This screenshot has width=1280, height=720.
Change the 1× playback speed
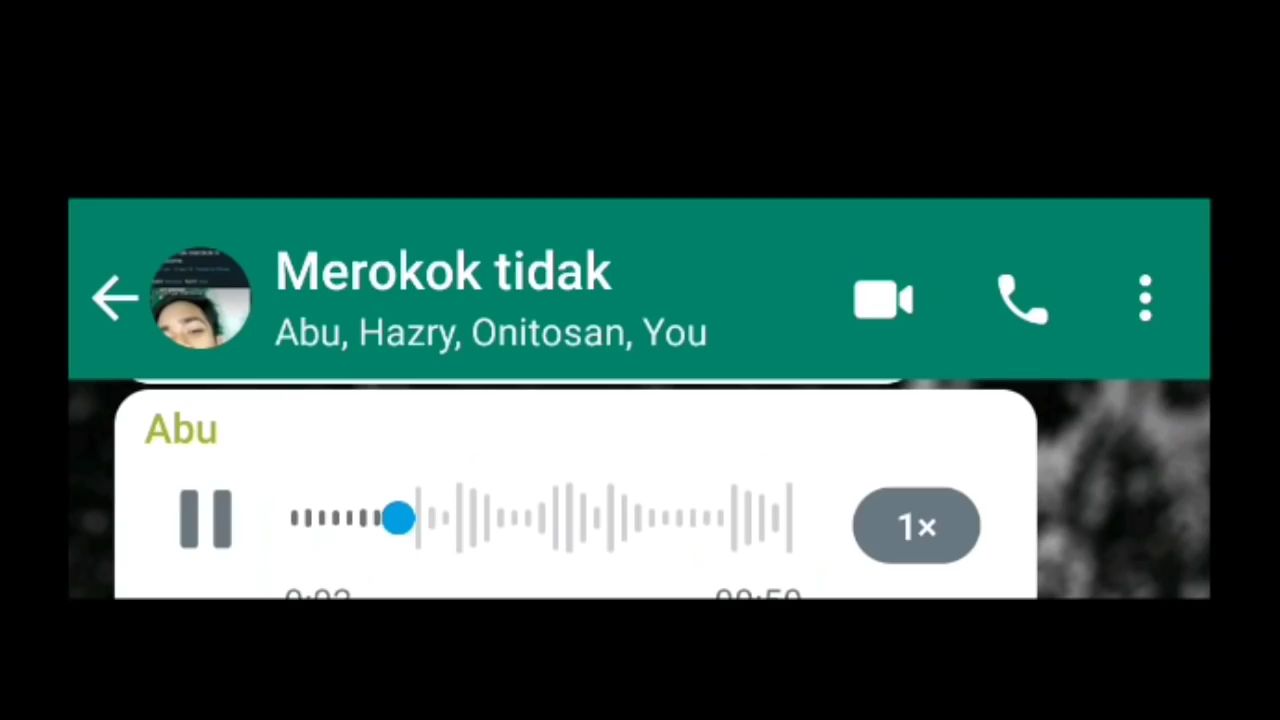point(916,526)
